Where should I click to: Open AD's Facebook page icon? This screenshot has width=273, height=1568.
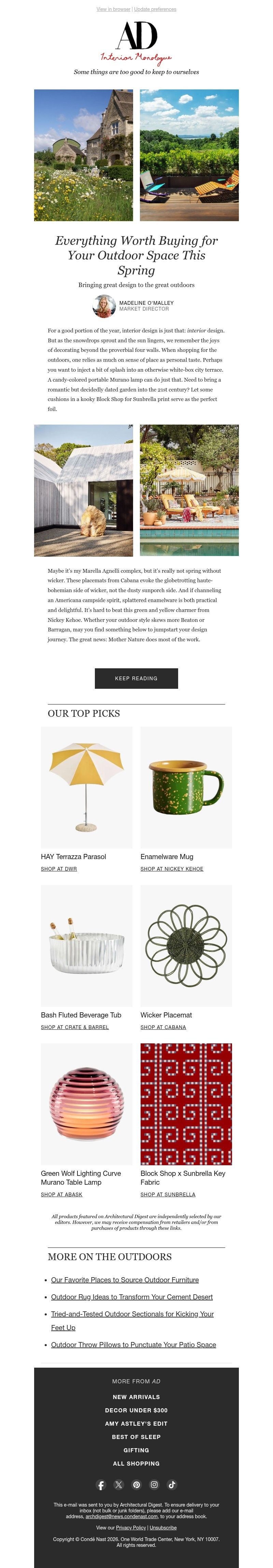[x=101, y=1485]
